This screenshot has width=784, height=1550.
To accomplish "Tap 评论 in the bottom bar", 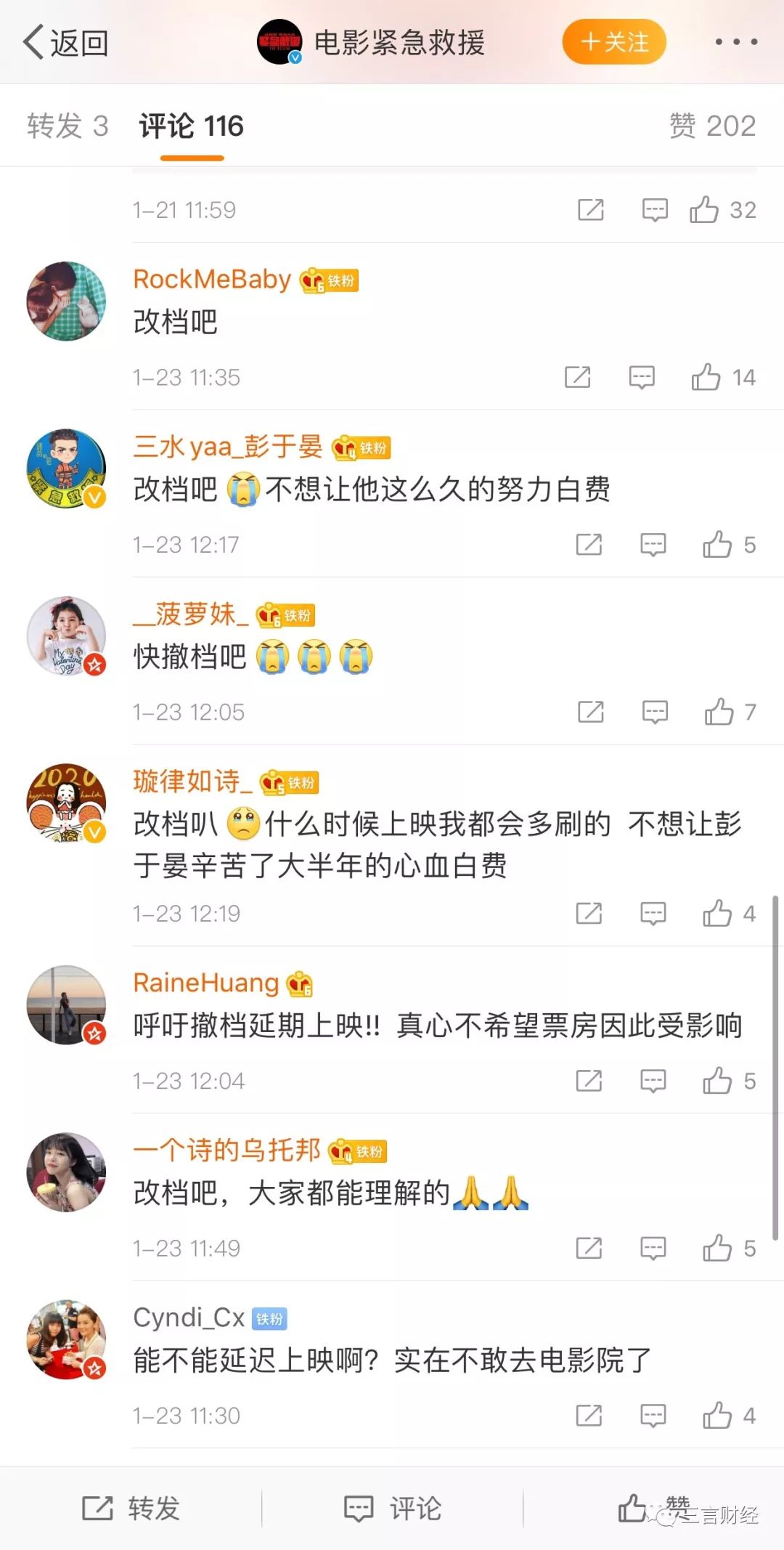I will [393, 1508].
